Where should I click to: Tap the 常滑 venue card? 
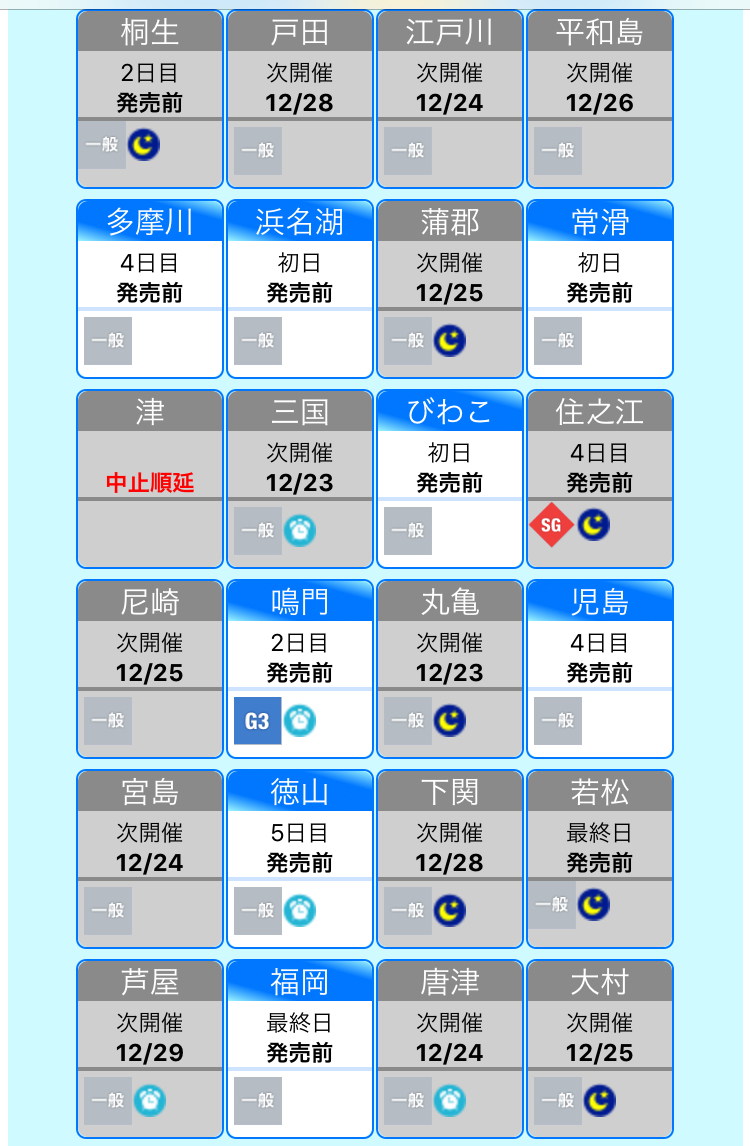pos(600,288)
